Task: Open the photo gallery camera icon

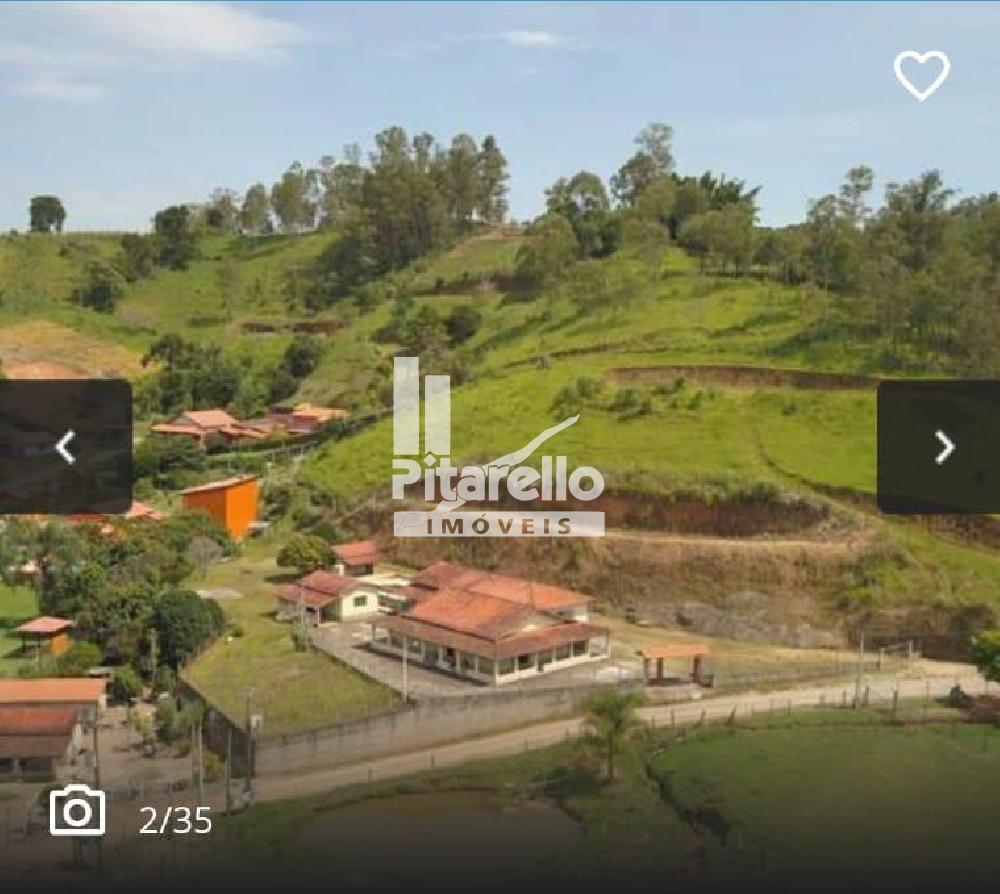Action: pos(78,810)
